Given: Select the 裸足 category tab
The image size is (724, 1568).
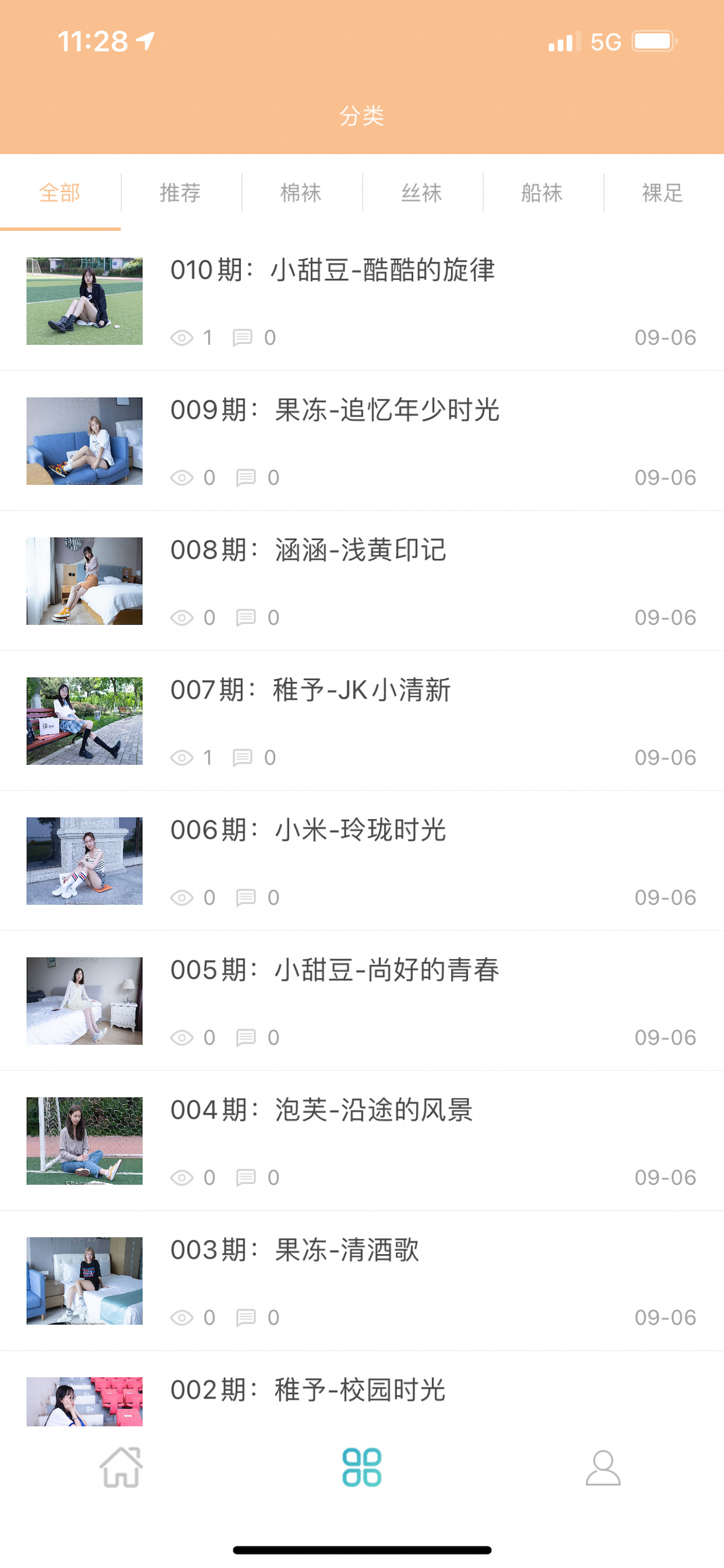Looking at the screenshot, I should 663,193.
